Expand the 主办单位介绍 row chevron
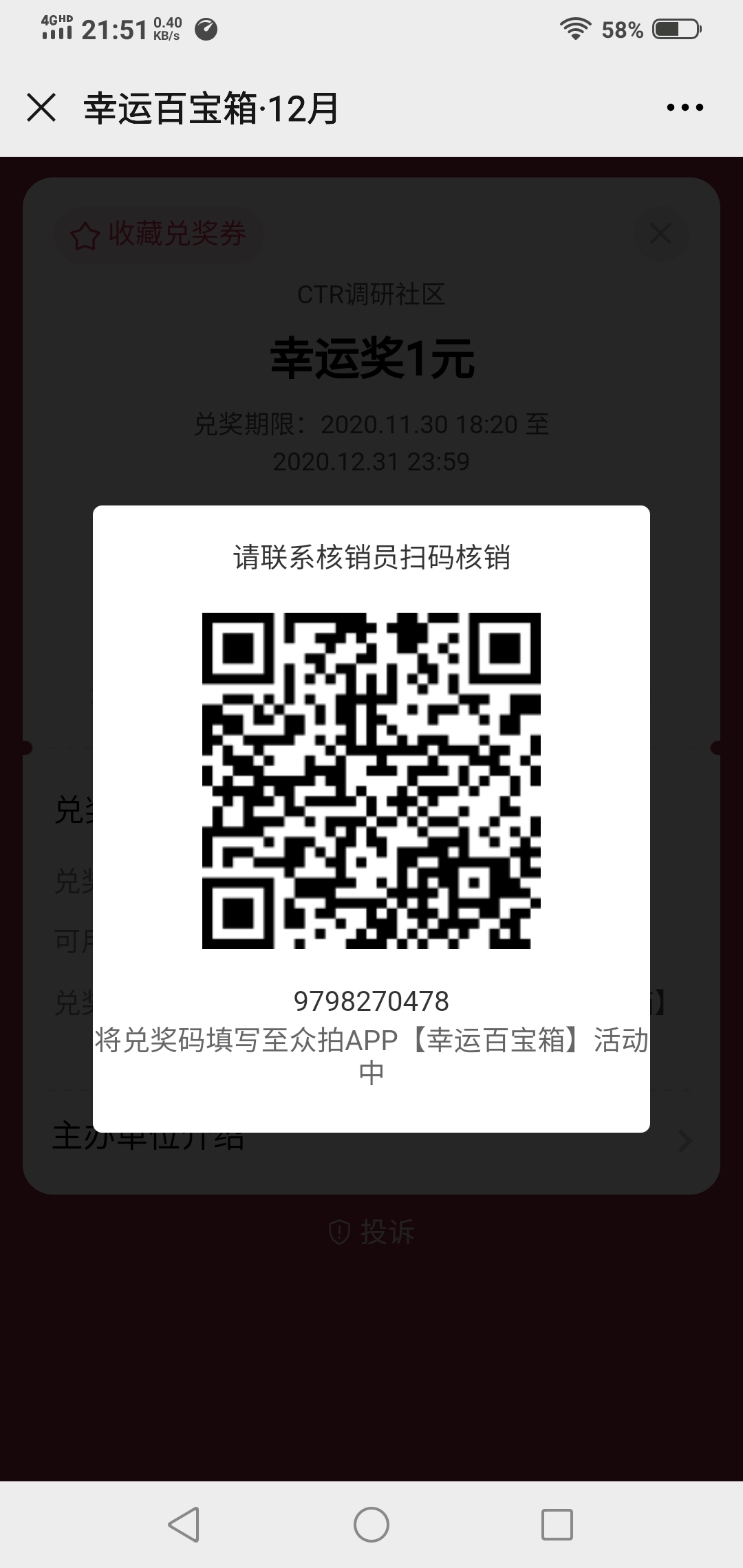 click(x=685, y=1141)
